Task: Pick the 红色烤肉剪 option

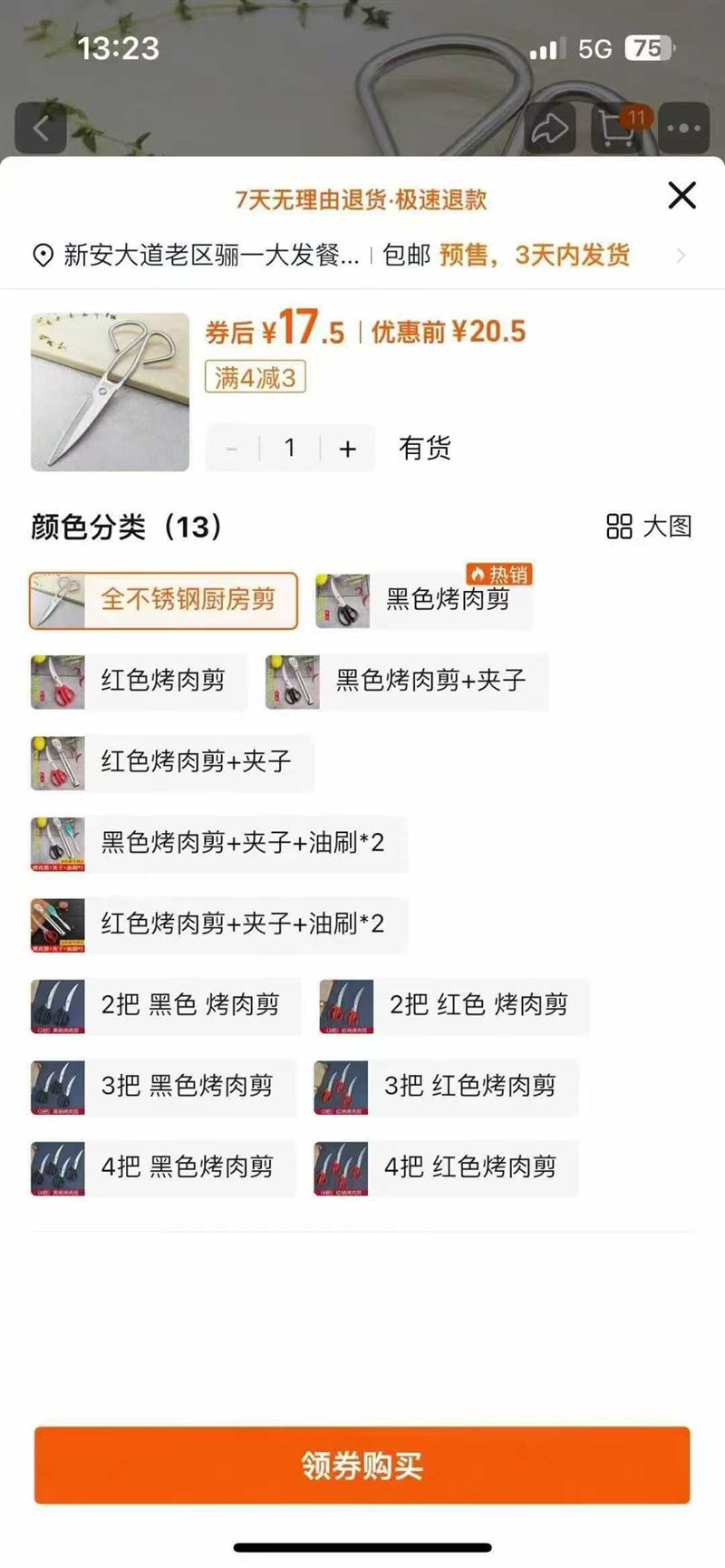Action: [139, 681]
